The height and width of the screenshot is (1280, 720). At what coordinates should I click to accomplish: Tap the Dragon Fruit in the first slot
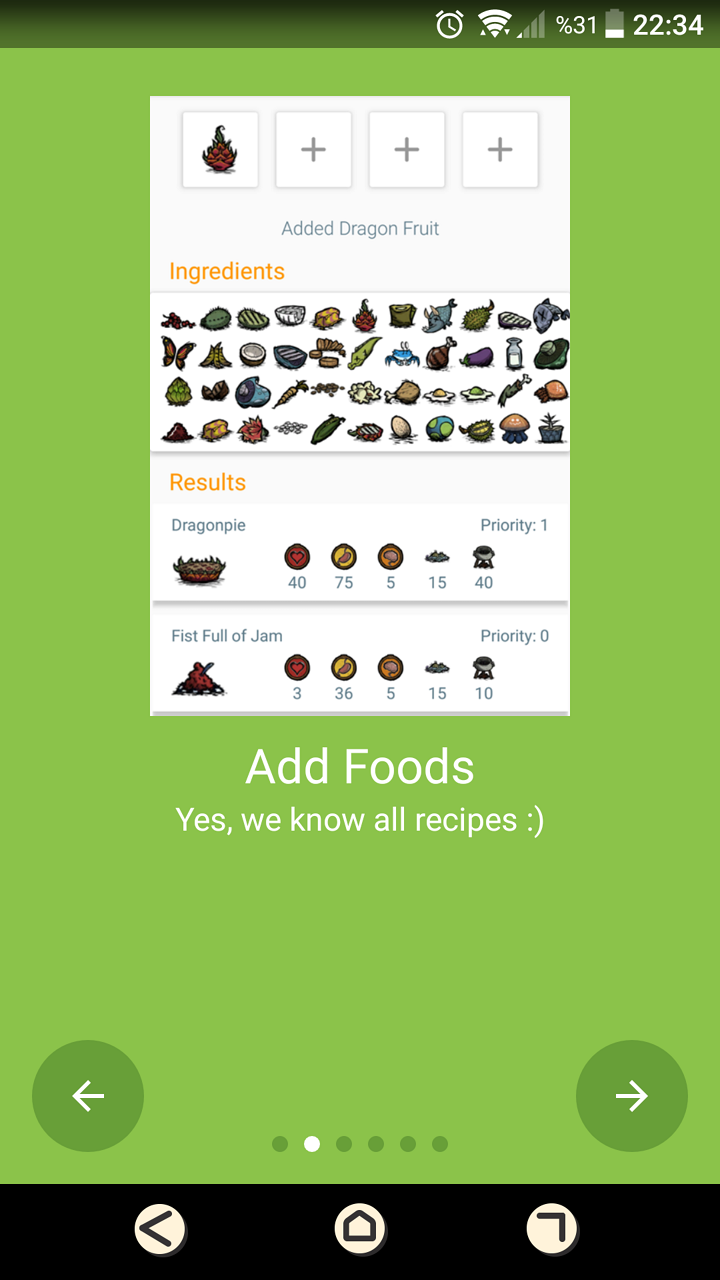[220, 148]
